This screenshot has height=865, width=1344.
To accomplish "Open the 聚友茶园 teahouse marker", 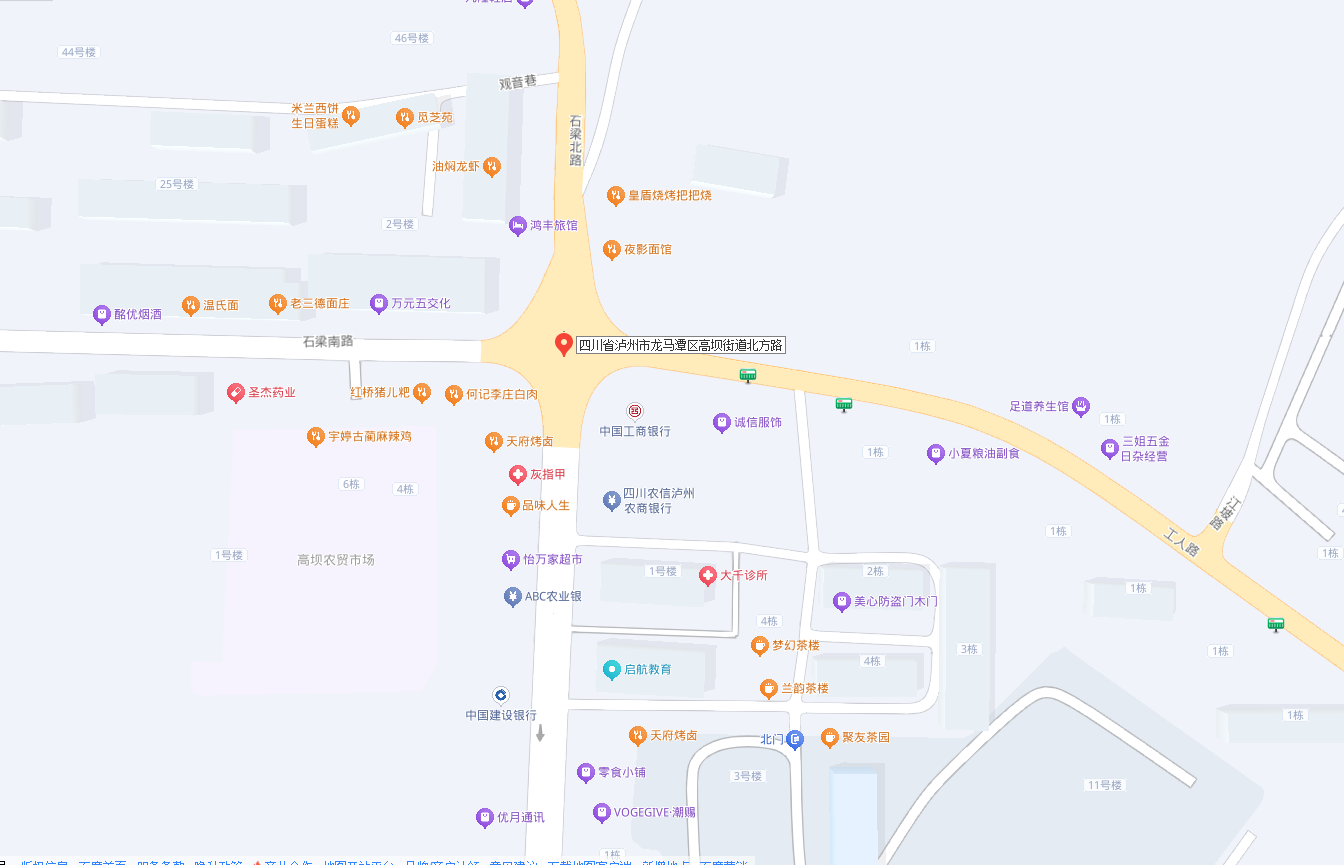I will tap(829, 738).
